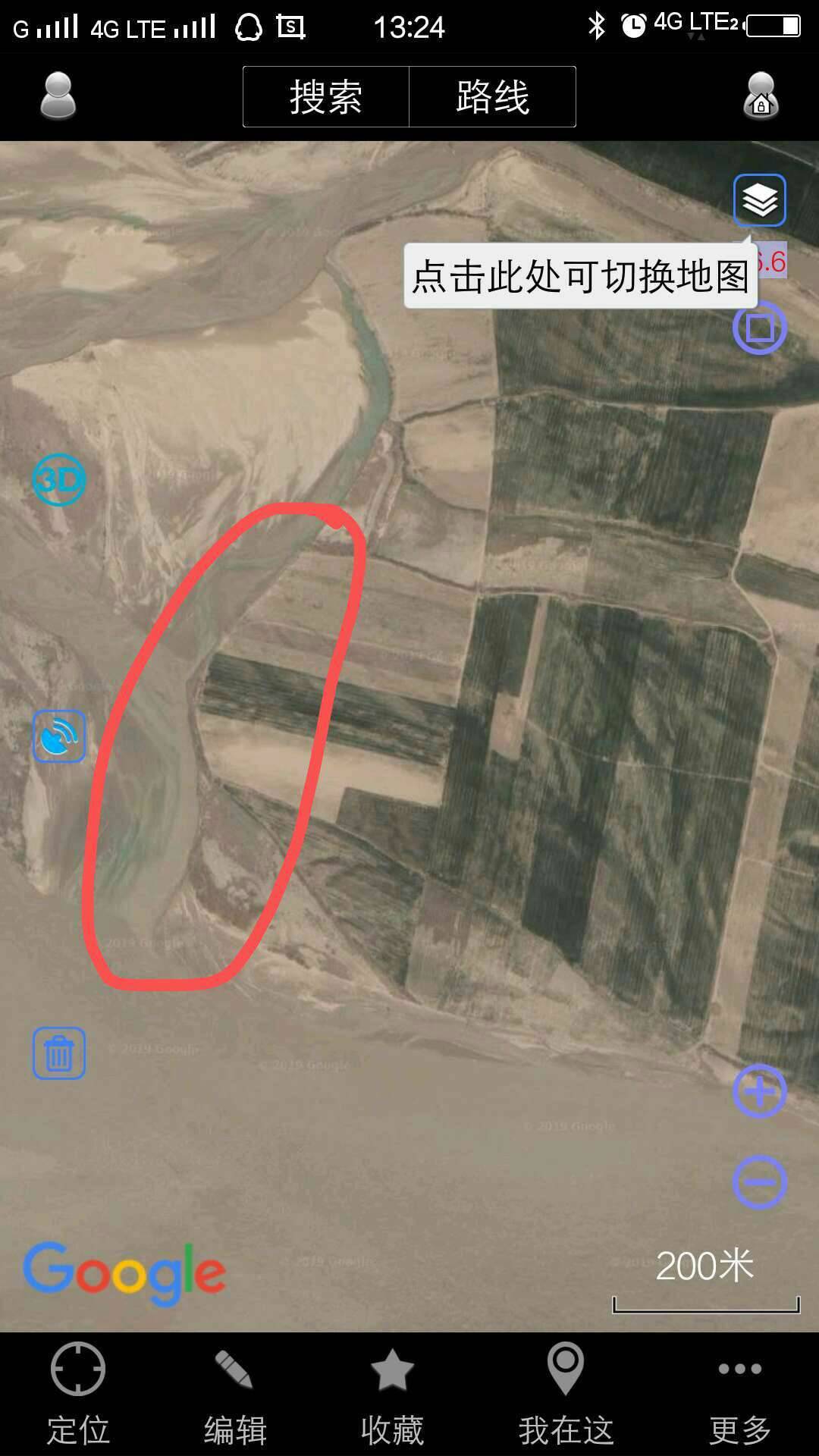This screenshot has height=1456, width=819.
Task: Tap the square frame circle button
Action: [759, 328]
